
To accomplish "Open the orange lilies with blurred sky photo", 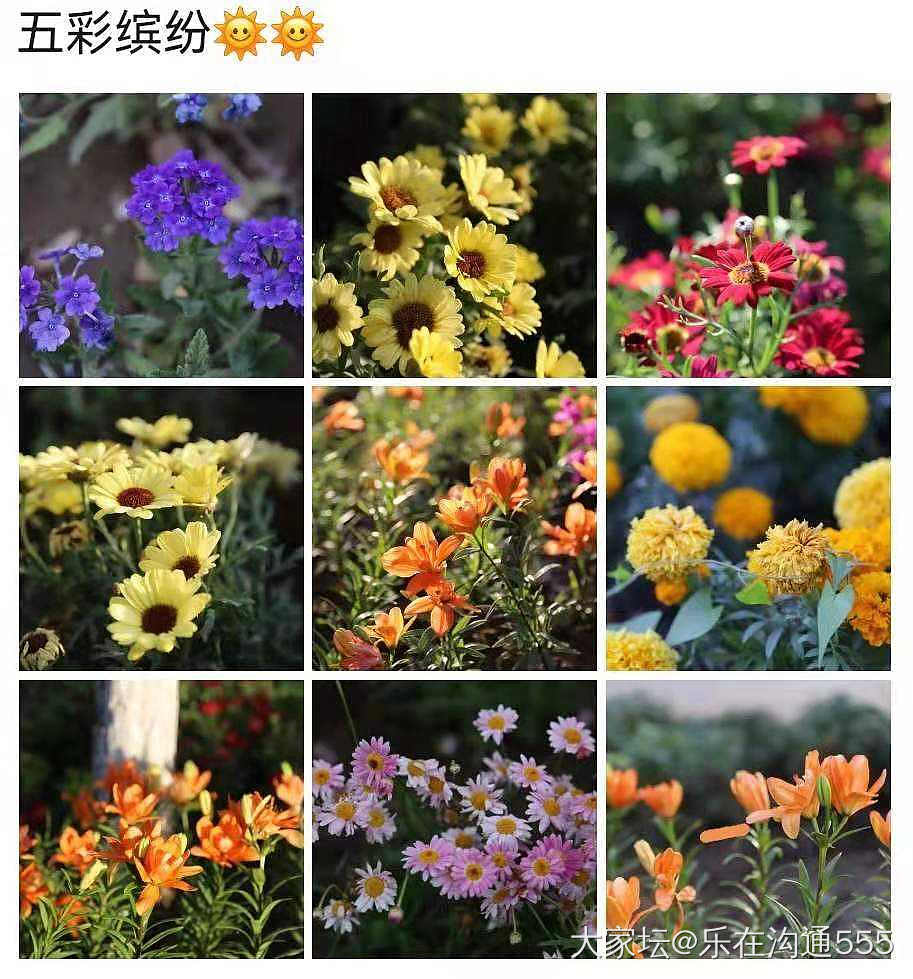I will click(748, 820).
